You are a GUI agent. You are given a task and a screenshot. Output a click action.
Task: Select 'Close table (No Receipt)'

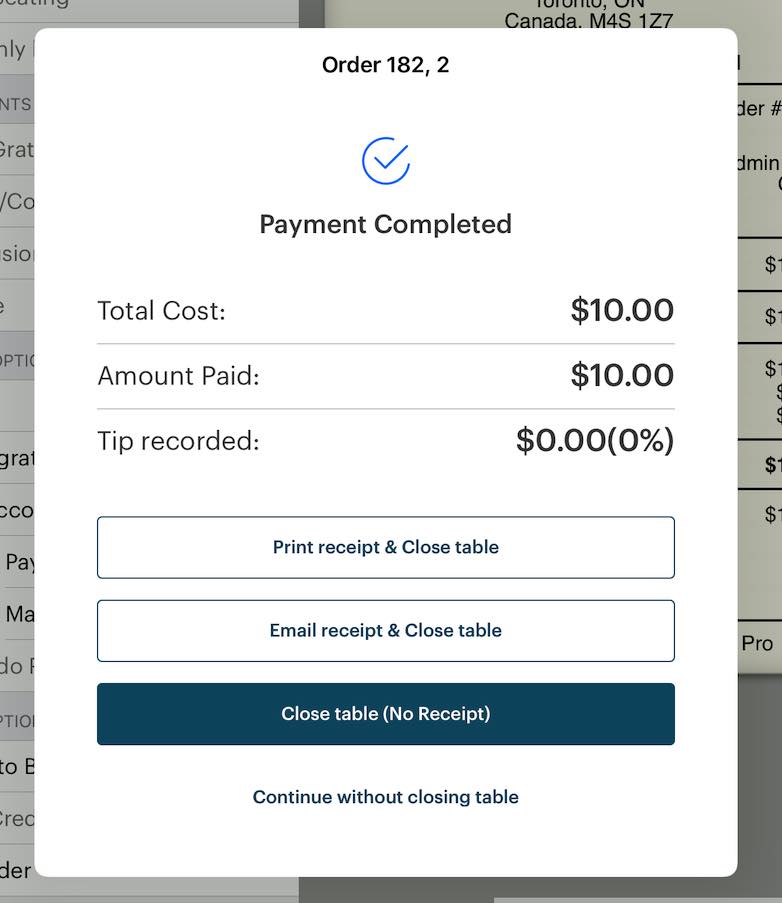click(x=385, y=714)
